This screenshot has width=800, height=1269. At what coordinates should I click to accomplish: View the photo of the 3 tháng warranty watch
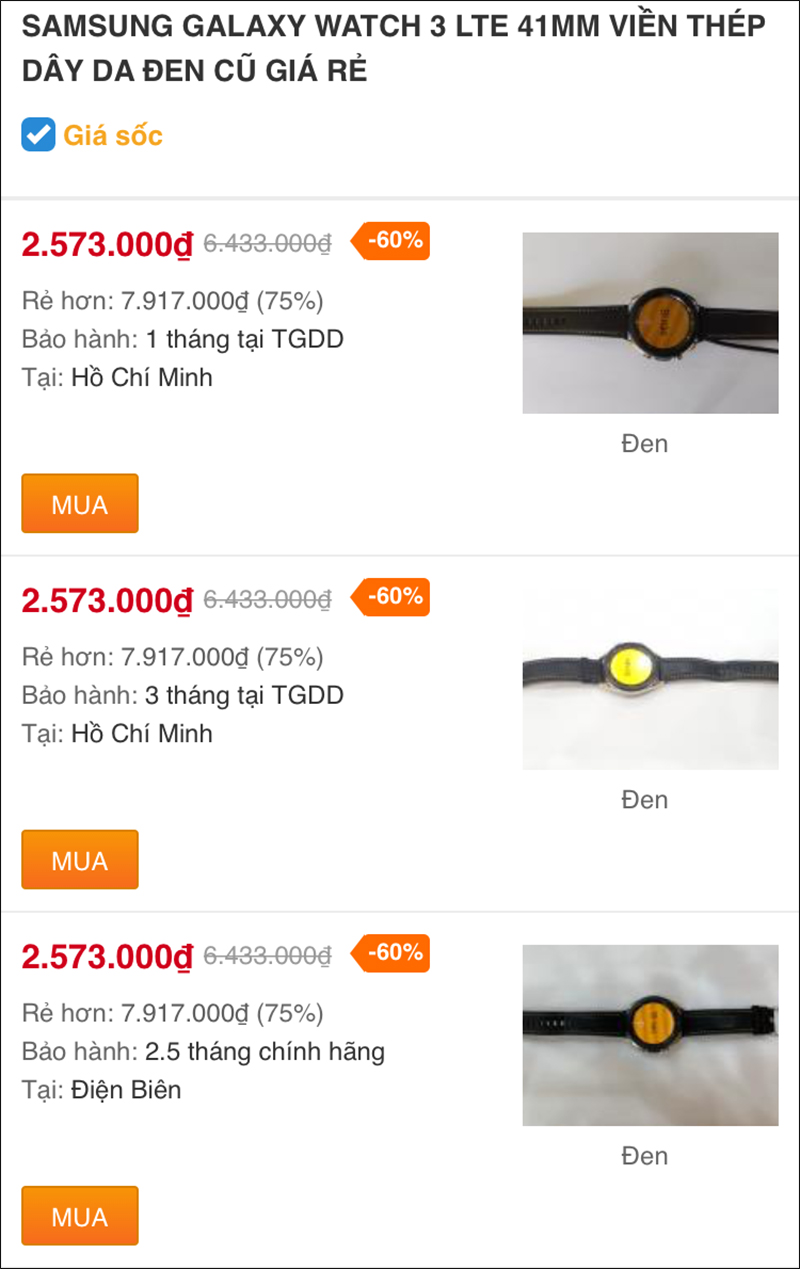point(650,679)
